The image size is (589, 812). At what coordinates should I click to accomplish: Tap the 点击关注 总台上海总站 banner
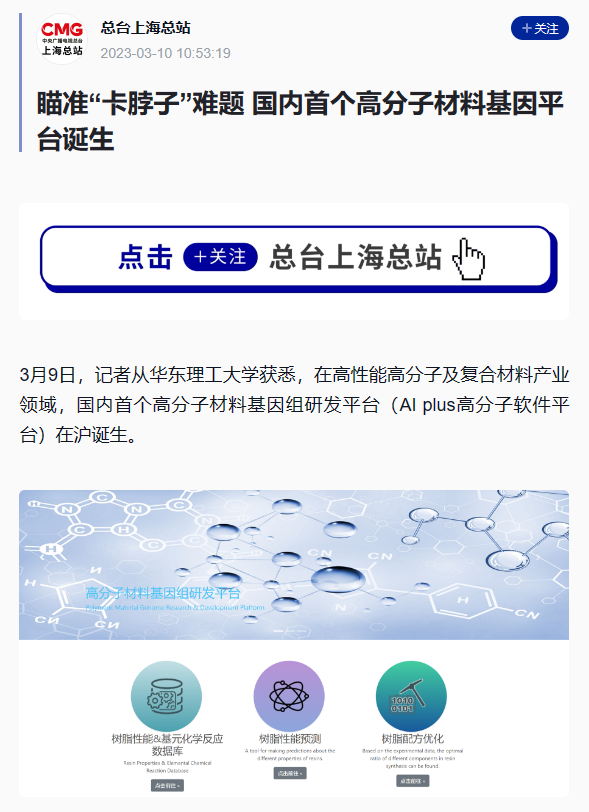coord(298,259)
